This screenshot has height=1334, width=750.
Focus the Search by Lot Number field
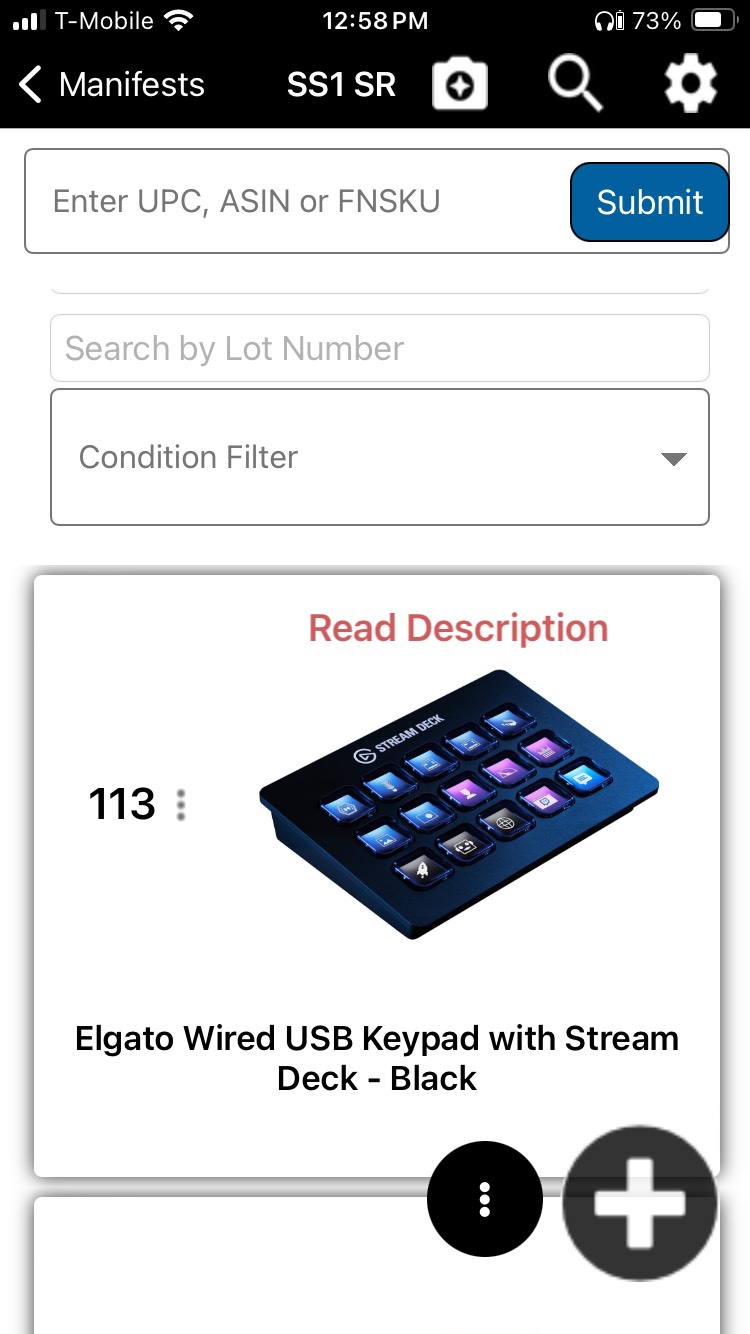[380, 348]
